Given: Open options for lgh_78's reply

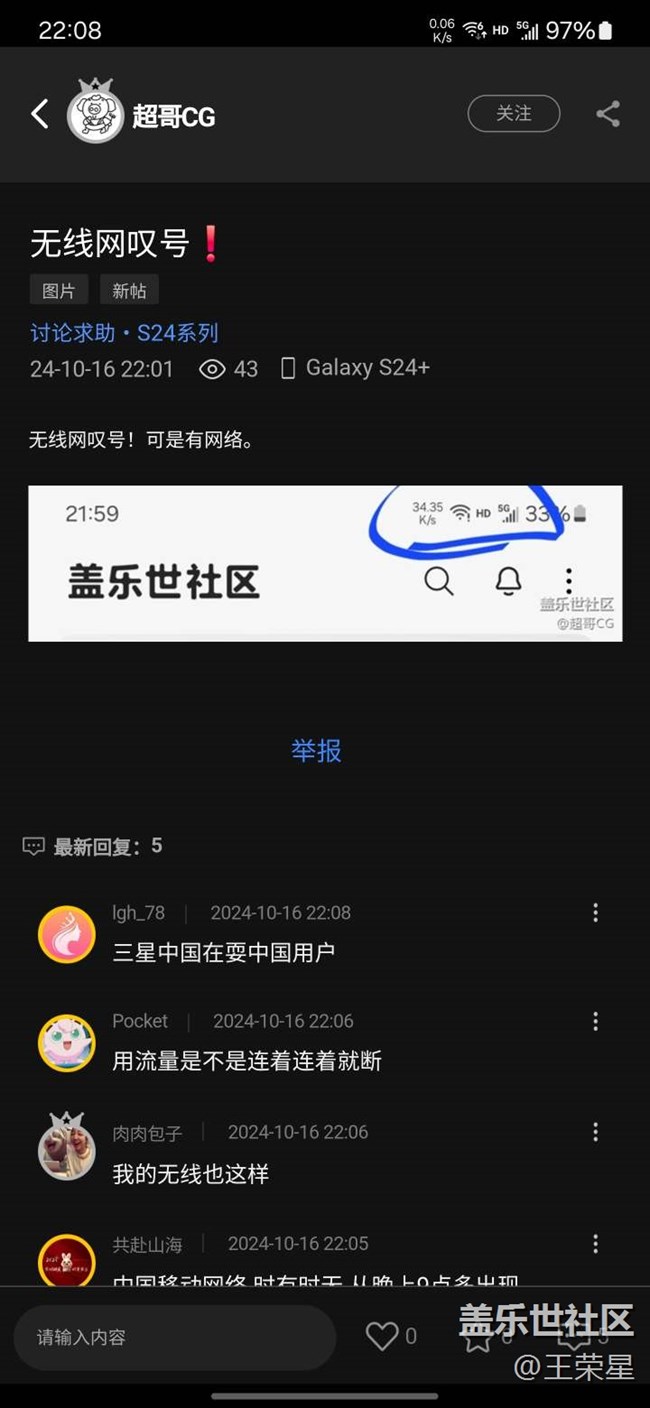Looking at the screenshot, I should coord(596,912).
